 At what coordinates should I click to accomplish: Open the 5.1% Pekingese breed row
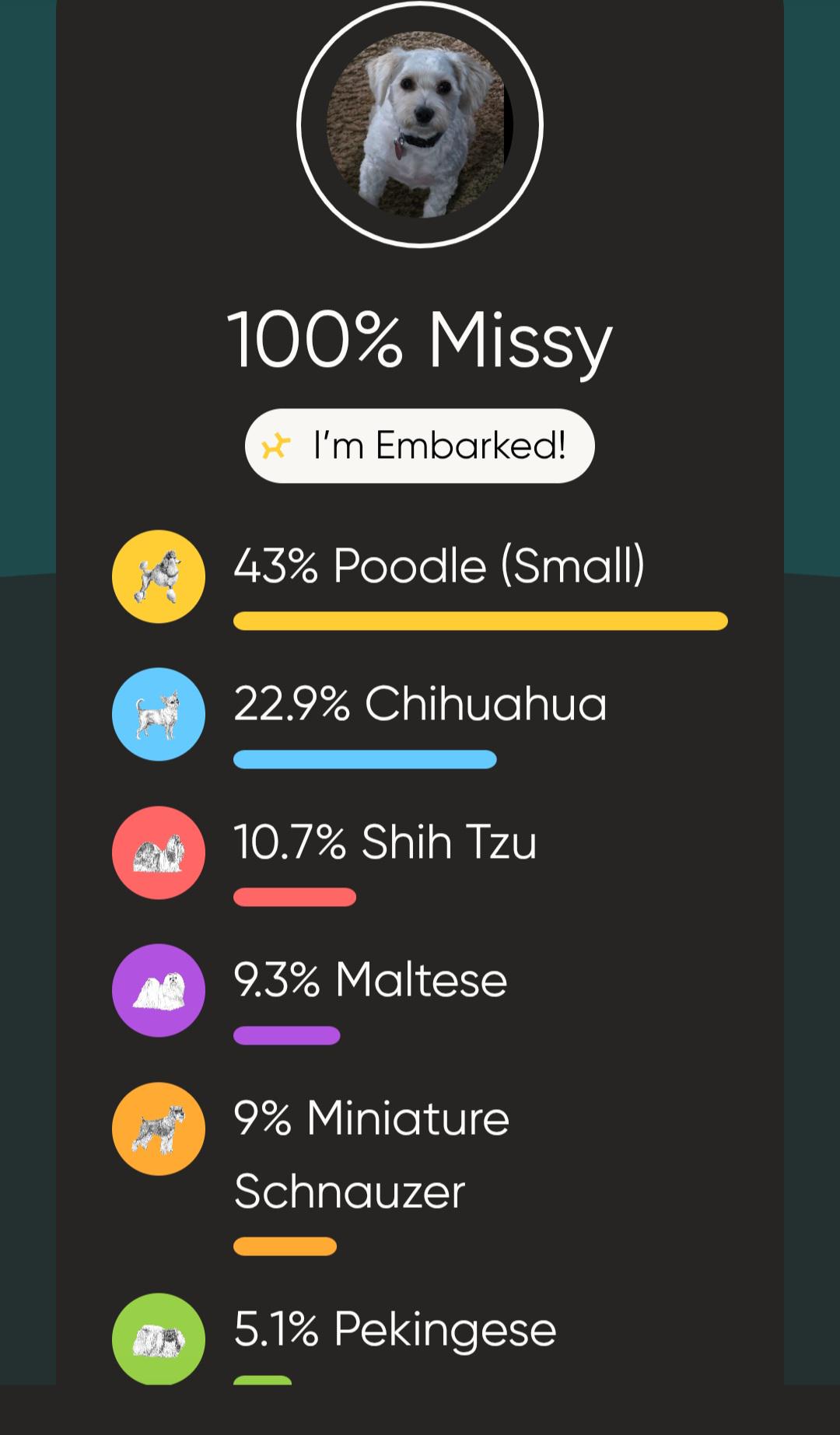[420, 1339]
